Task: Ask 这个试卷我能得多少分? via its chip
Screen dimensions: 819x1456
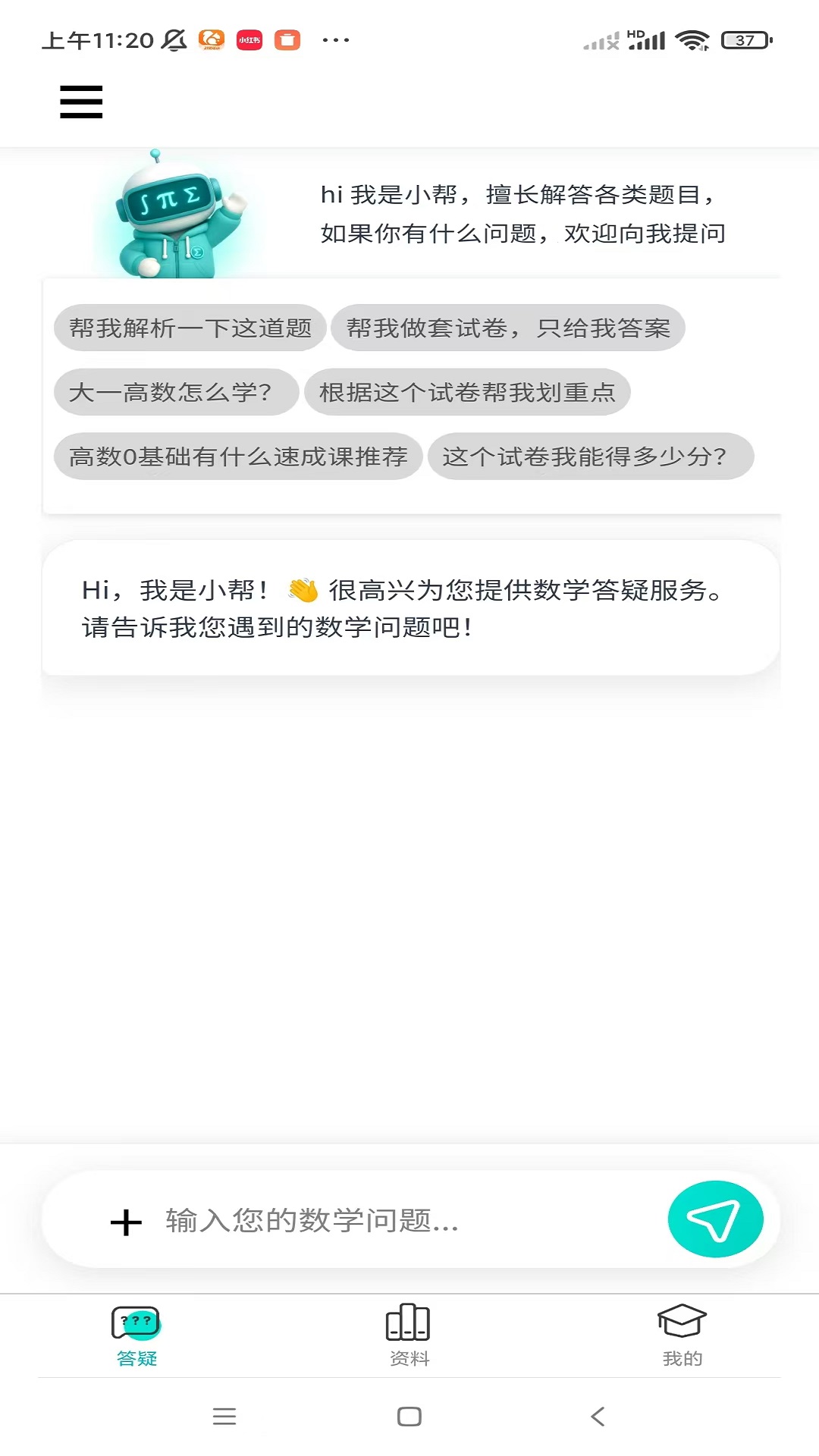Action: pyautogui.click(x=590, y=457)
